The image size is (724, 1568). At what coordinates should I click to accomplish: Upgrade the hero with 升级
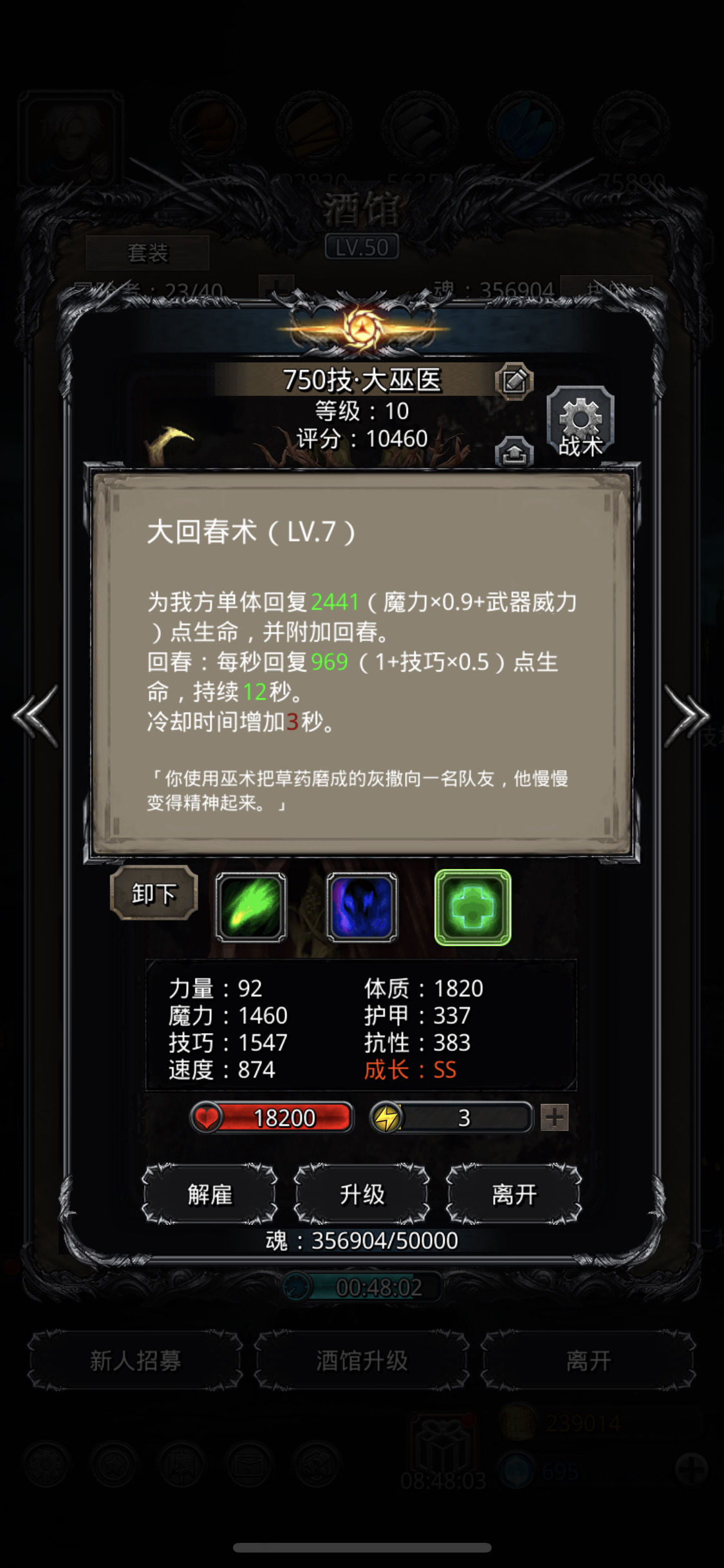(x=362, y=1195)
